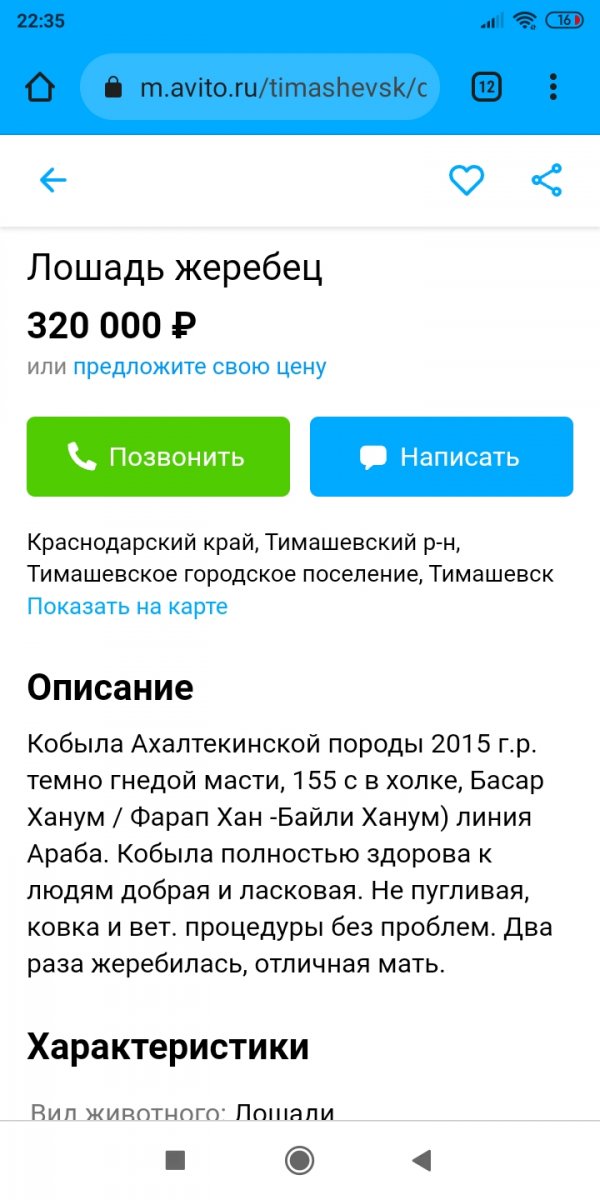600x1200 pixels.
Task: Share this horse listing
Action: (x=547, y=180)
